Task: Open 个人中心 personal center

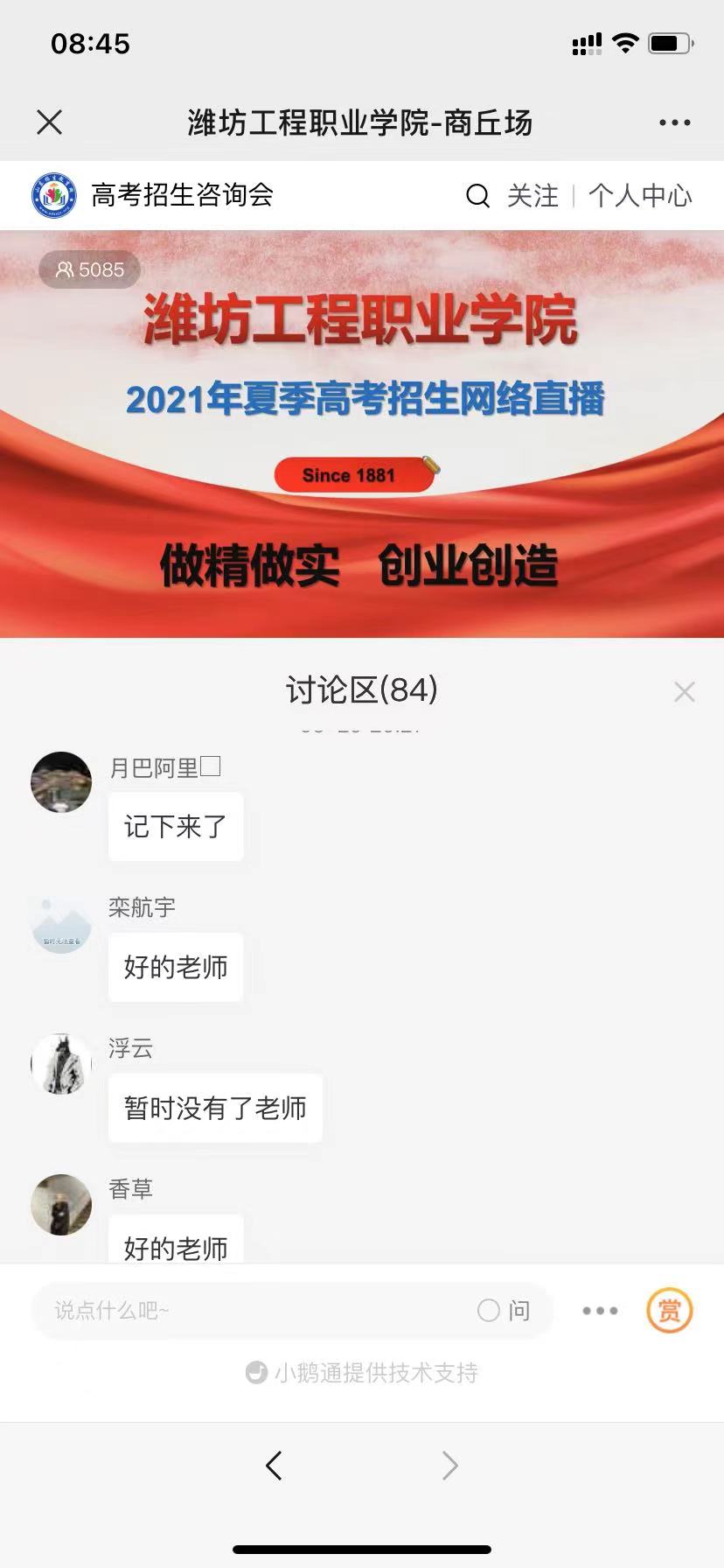Action: coord(640,195)
